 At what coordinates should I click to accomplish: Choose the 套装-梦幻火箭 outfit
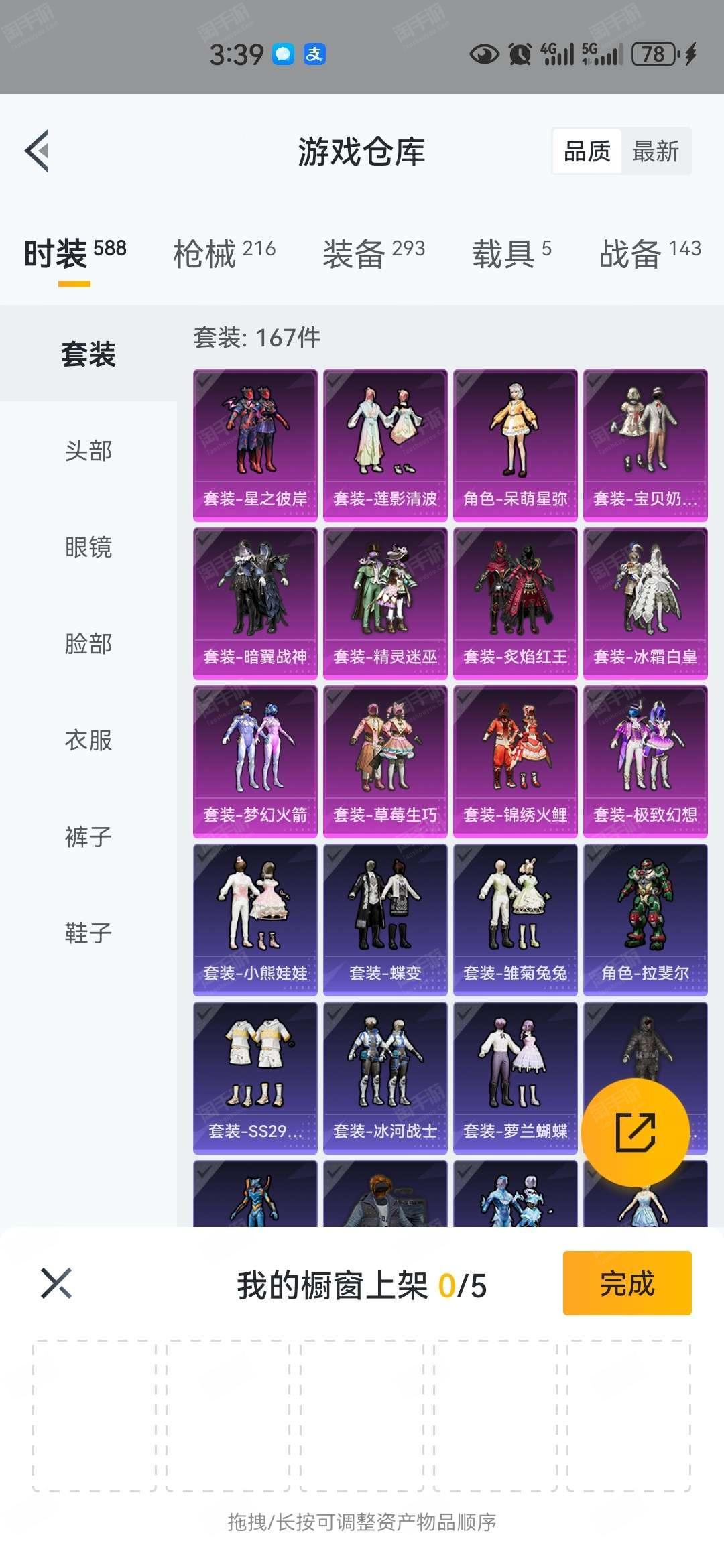click(x=255, y=761)
